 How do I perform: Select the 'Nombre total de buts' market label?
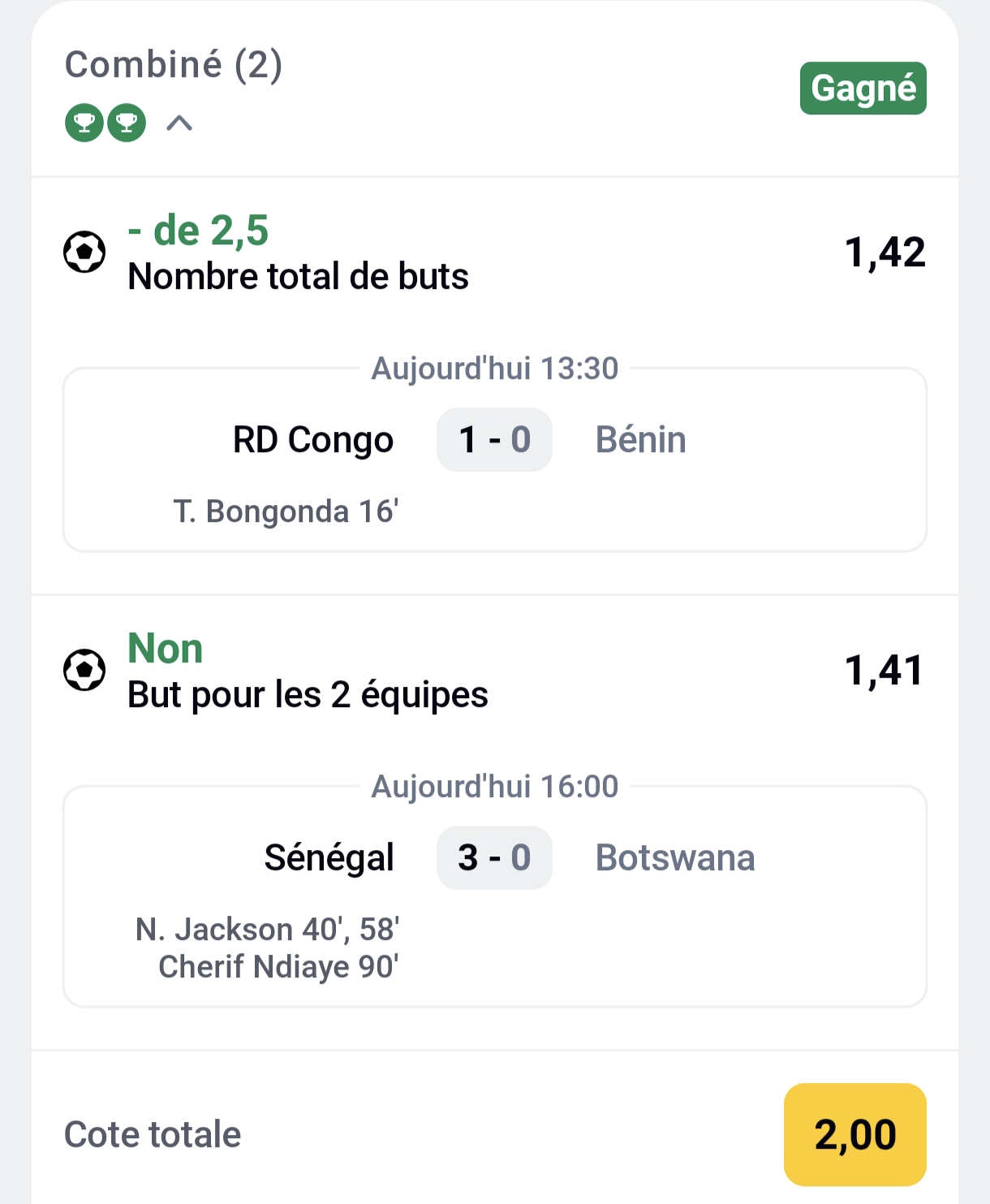297,276
